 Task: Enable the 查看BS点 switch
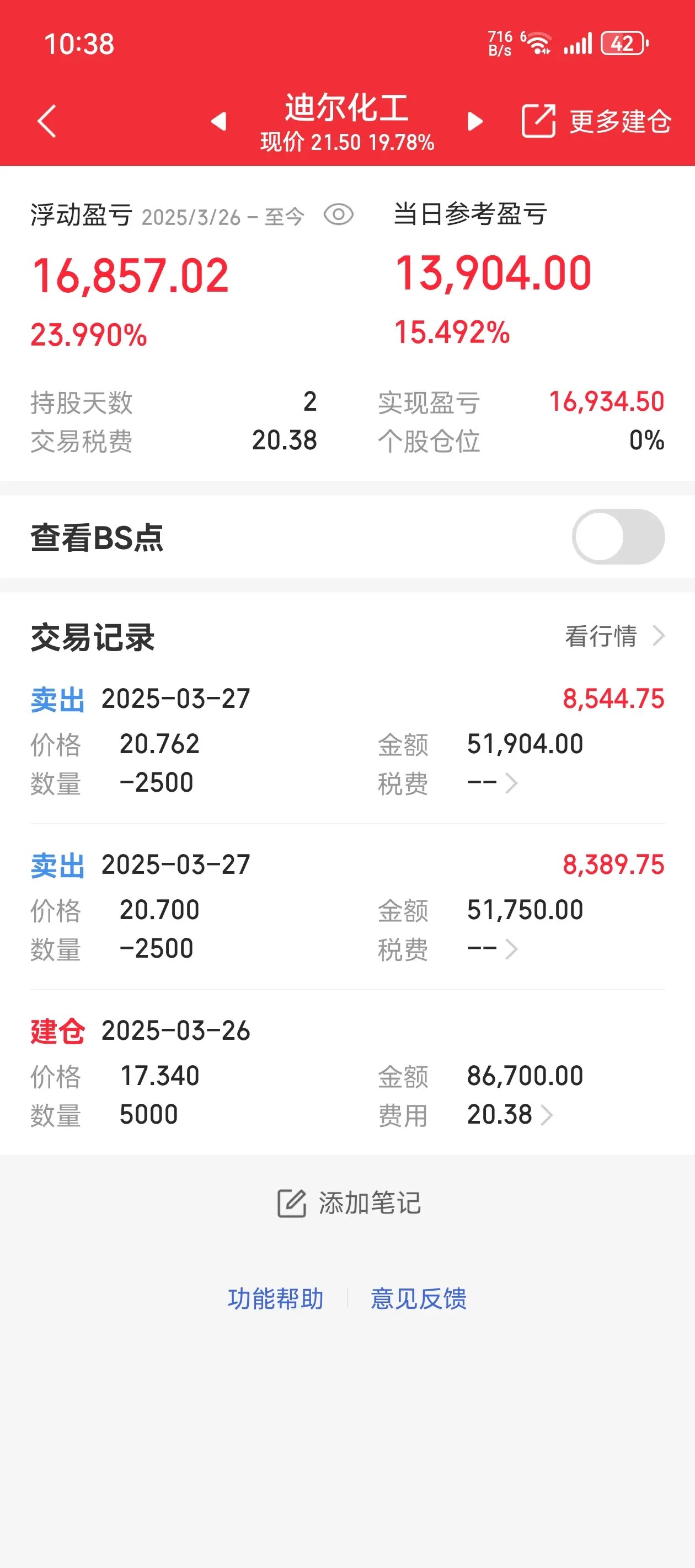point(618,537)
